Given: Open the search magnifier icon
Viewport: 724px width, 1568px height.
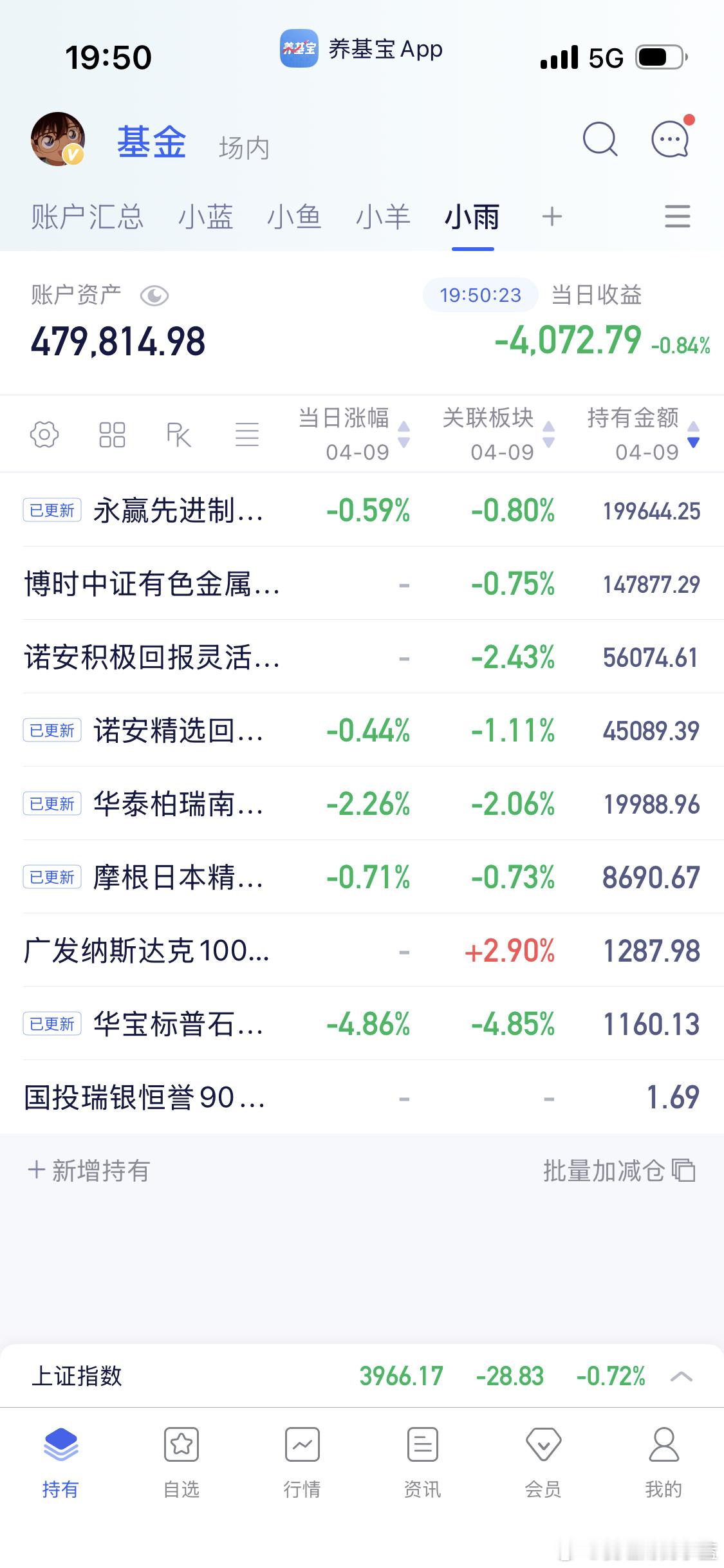Looking at the screenshot, I should (x=600, y=139).
